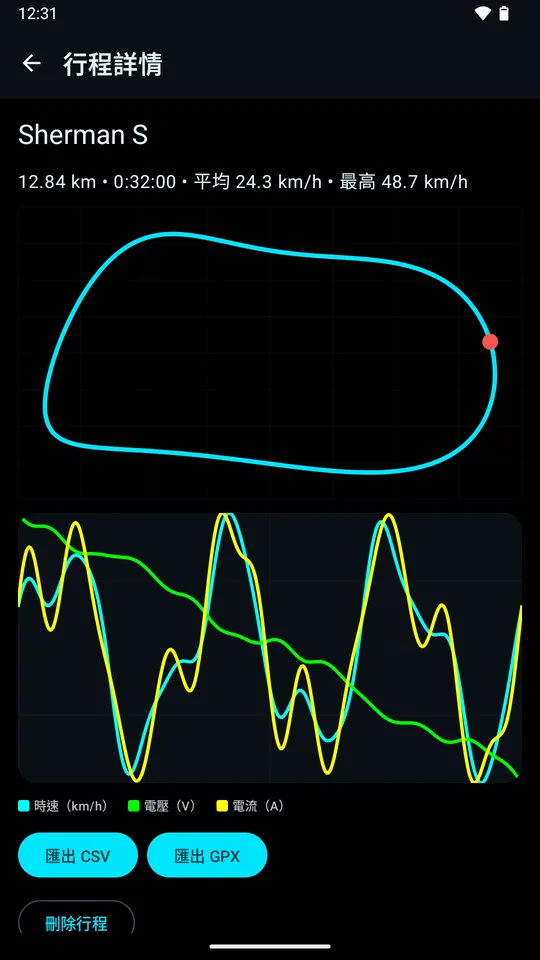The image size is (540, 960).
Task: Delete this trip using 刪除行程
Action: click(77, 918)
